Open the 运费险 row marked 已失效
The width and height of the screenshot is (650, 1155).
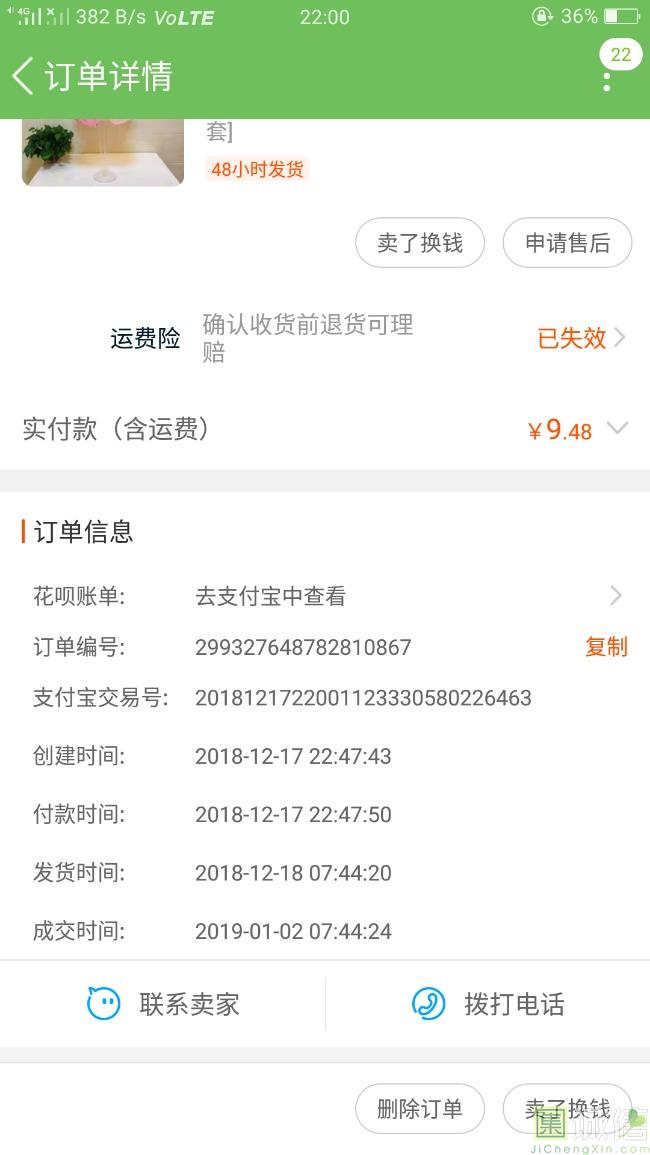(581, 338)
